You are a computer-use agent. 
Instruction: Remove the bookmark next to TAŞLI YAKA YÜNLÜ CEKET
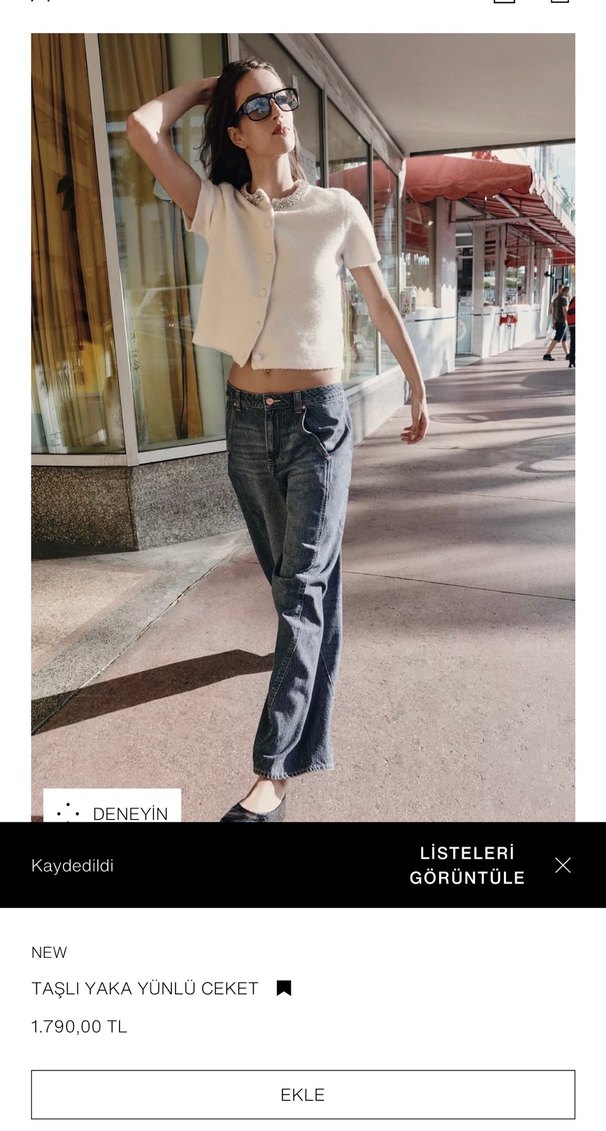[x=284, y=988]
